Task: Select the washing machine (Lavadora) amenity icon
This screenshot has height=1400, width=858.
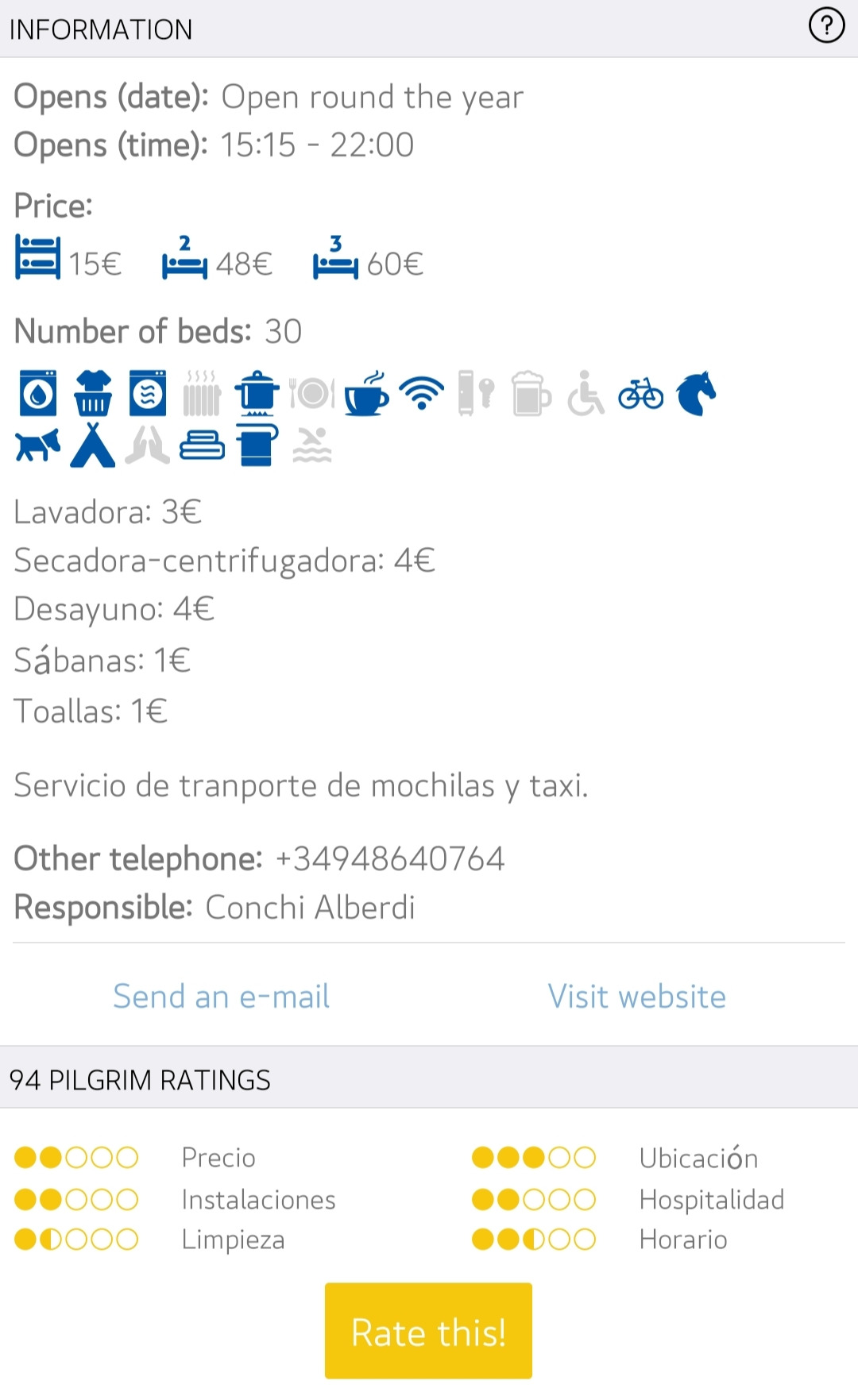Action: coord(37,393)
